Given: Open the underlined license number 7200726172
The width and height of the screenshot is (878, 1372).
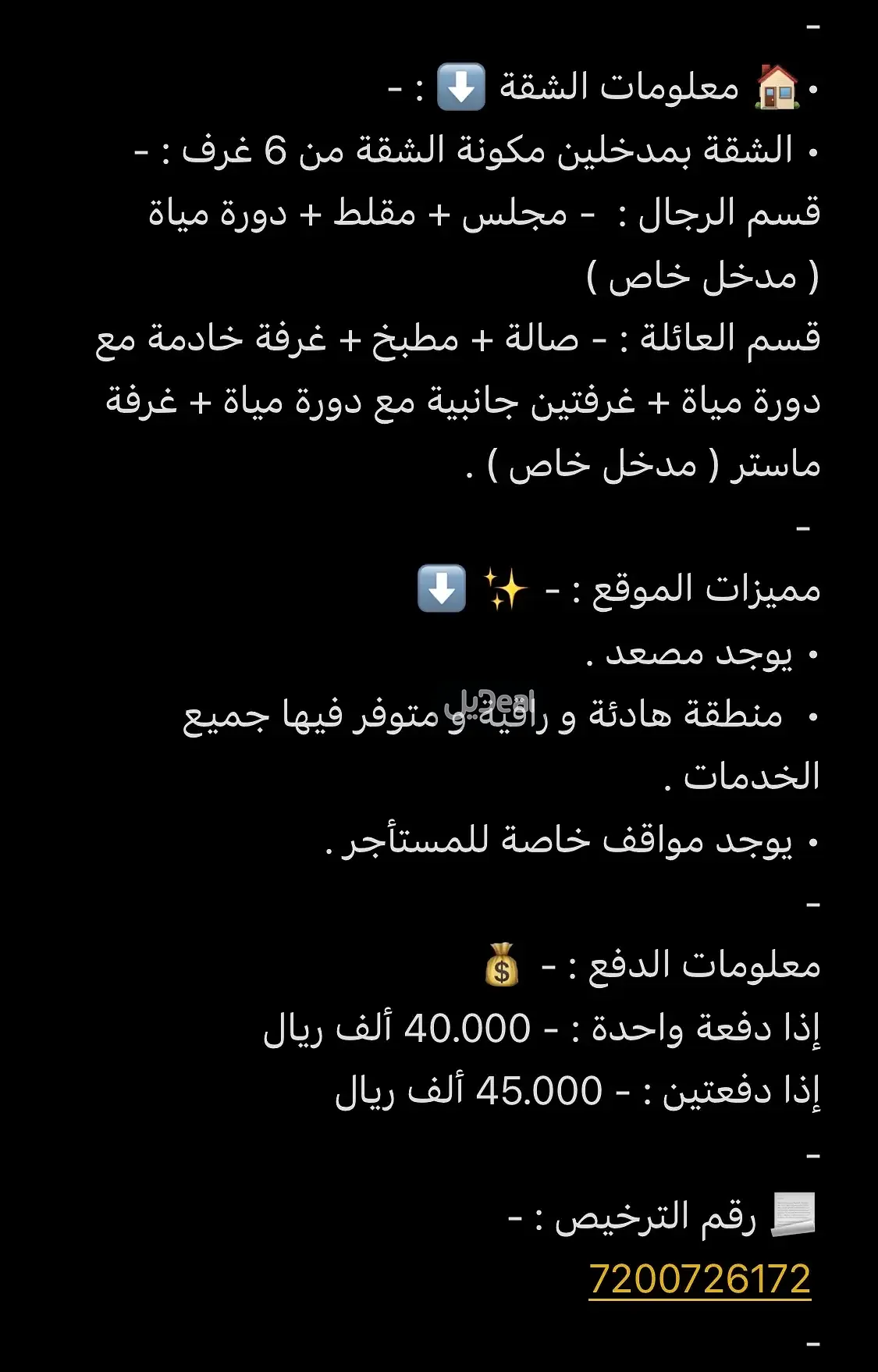Looking at the screenshot, I should pos(699,1278).
